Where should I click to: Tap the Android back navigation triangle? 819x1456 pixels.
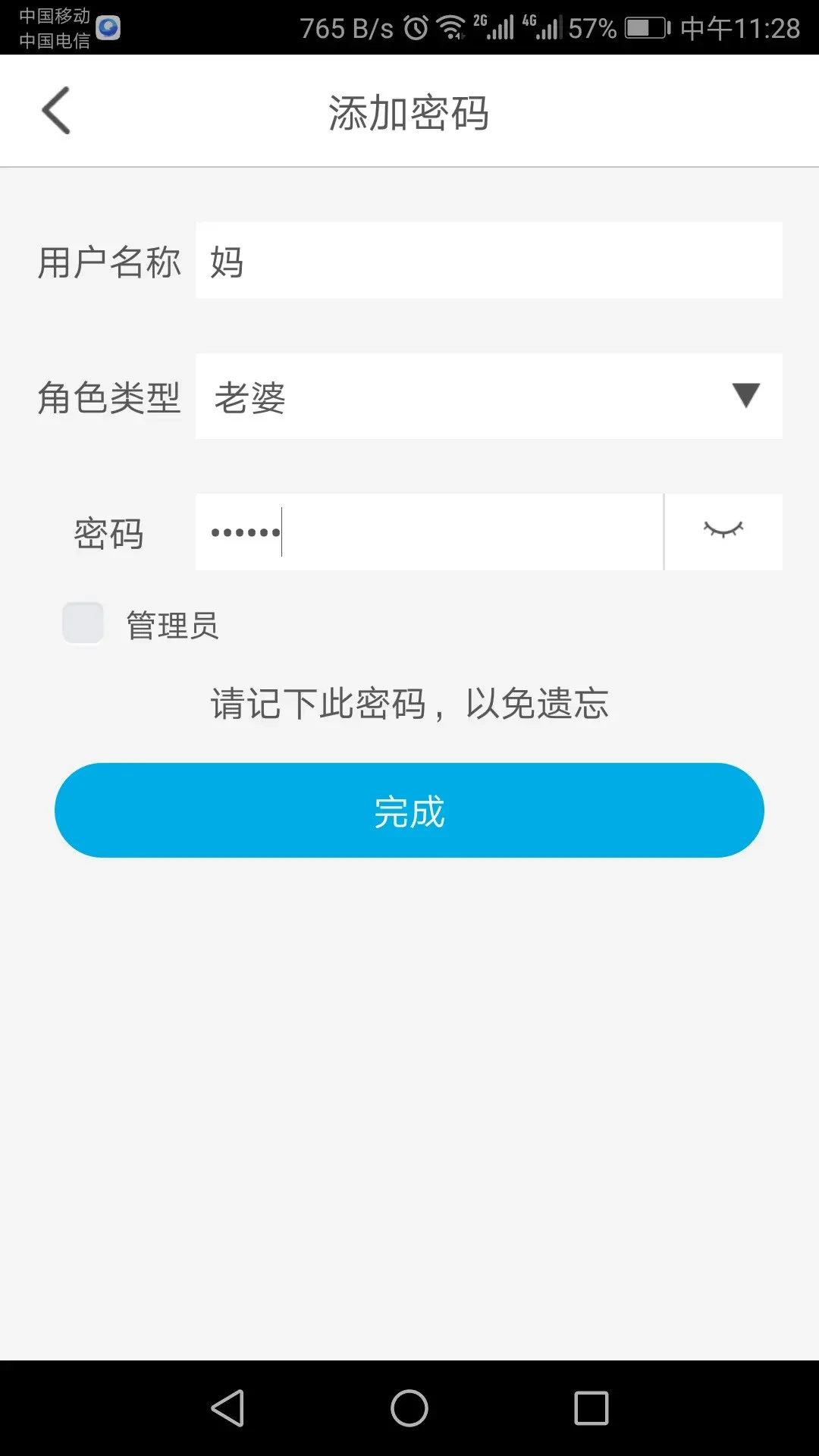(x=227, y=1408)
